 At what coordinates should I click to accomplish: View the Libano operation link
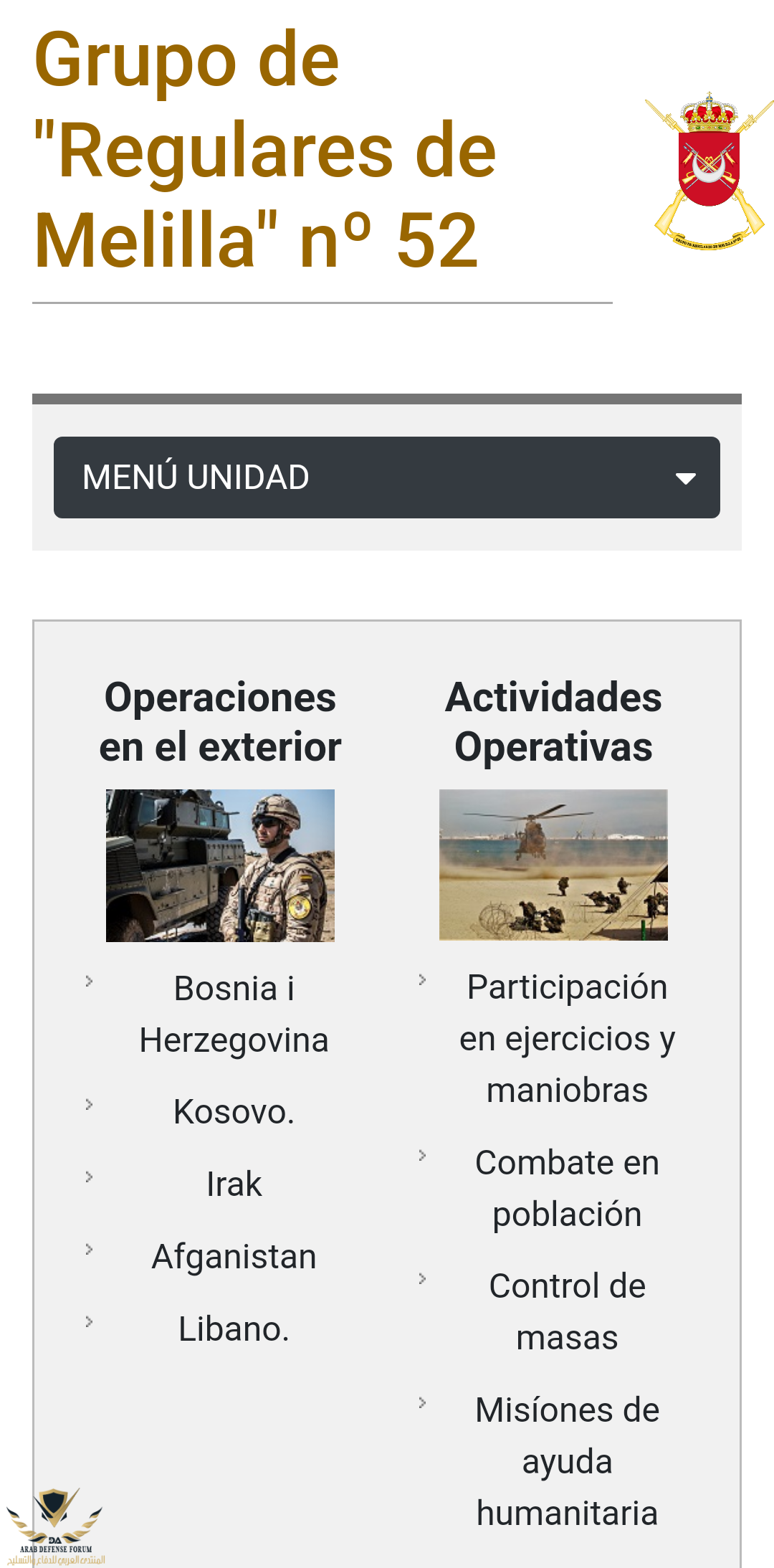234,1329
